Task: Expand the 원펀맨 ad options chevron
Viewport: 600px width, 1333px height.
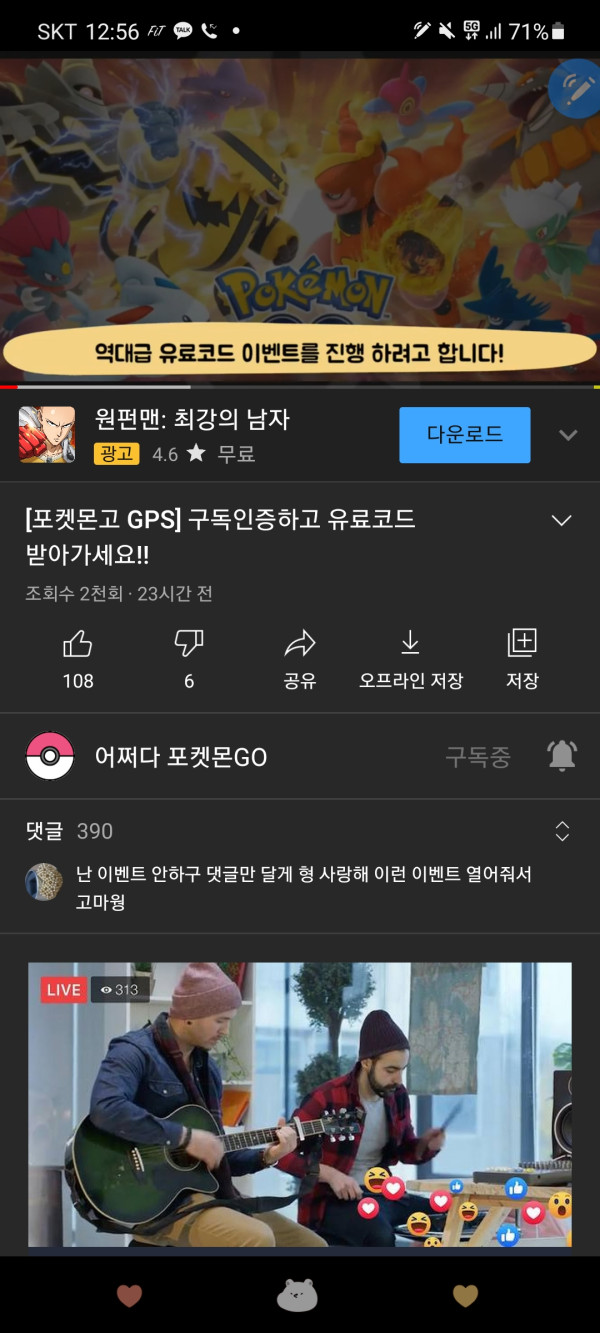Action: (568, 435)
